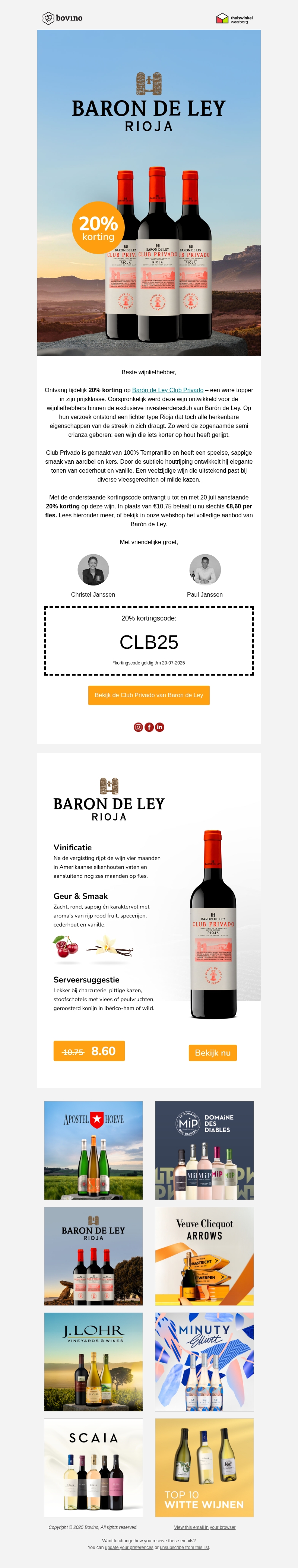This screenshot has height=1568, width=298.
Task: Tap the Bekijk de Club Privado van Baron de Ley button
Action: pyautogui.click(x=149, y=695)
